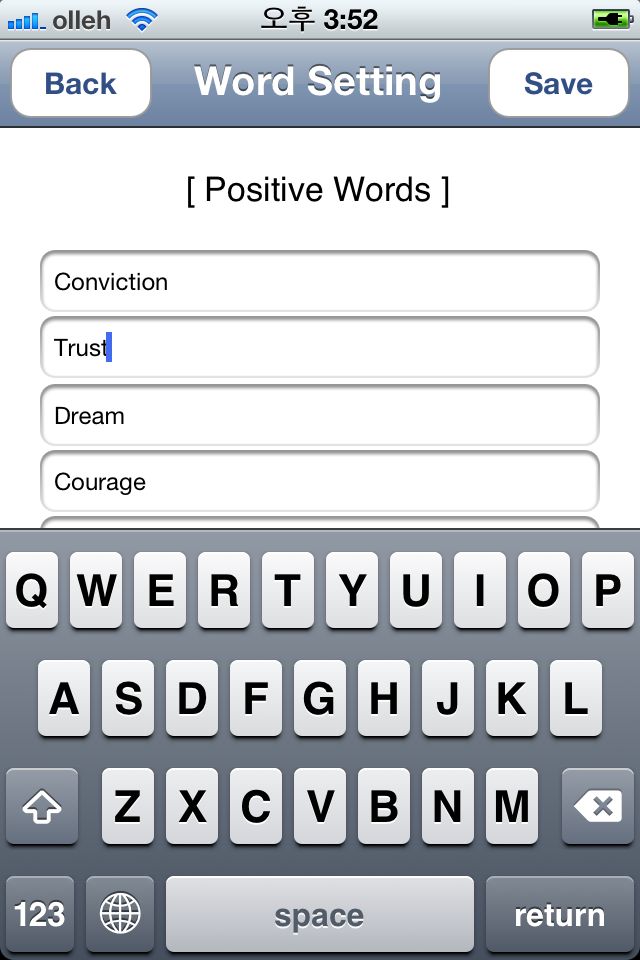Image resolution: width=640 pixels, height=960 pixels.
Task: Tap the Back button
Action: pyautogui.click(x=81, y=84)
